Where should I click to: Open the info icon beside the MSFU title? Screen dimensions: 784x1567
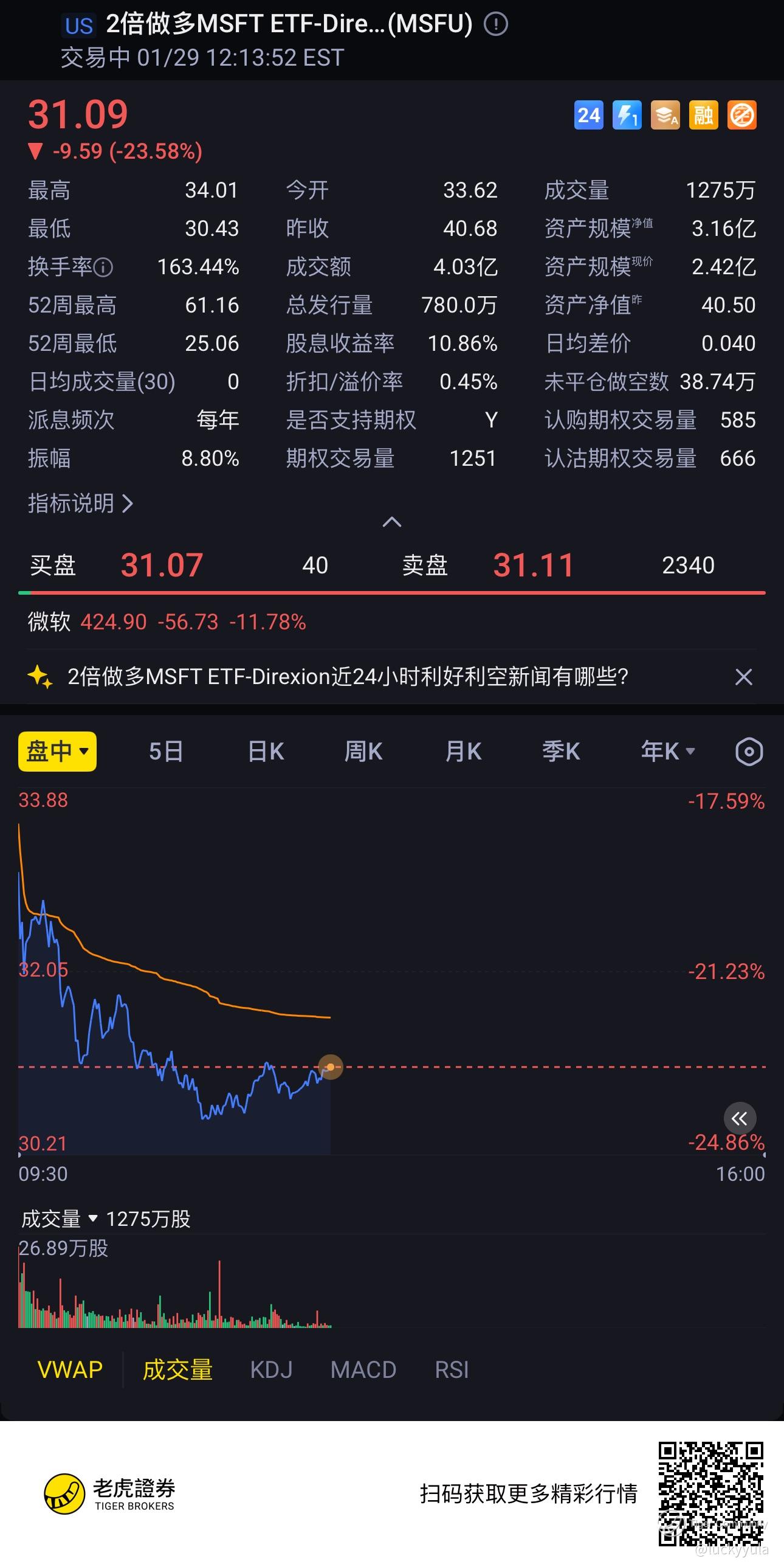pos(496,24)
